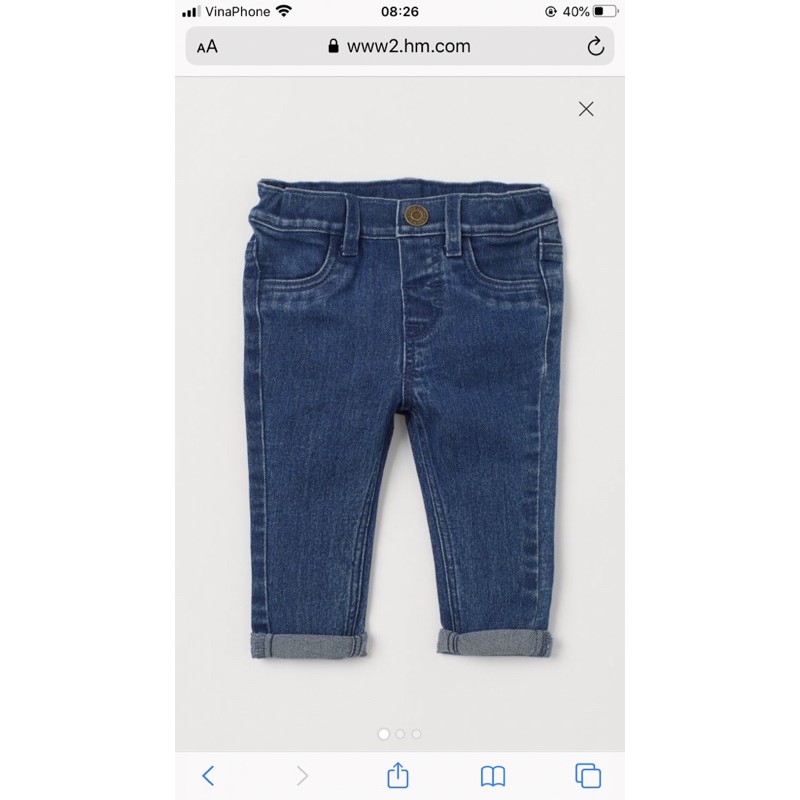The height and width of the screenshot is (800, 800).
Task: Open the AA reader options
Action: coord(207,46)
